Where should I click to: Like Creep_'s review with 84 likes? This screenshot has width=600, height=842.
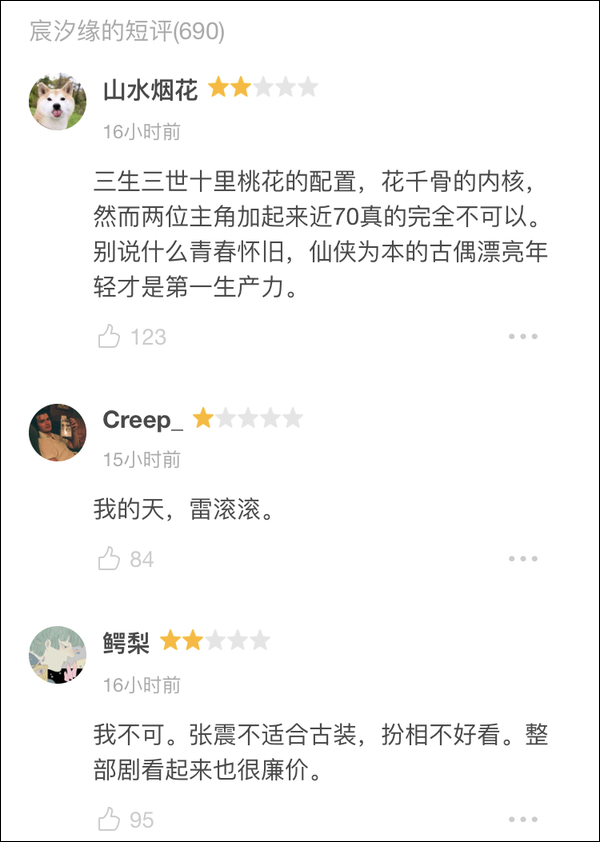coord(109,559)
